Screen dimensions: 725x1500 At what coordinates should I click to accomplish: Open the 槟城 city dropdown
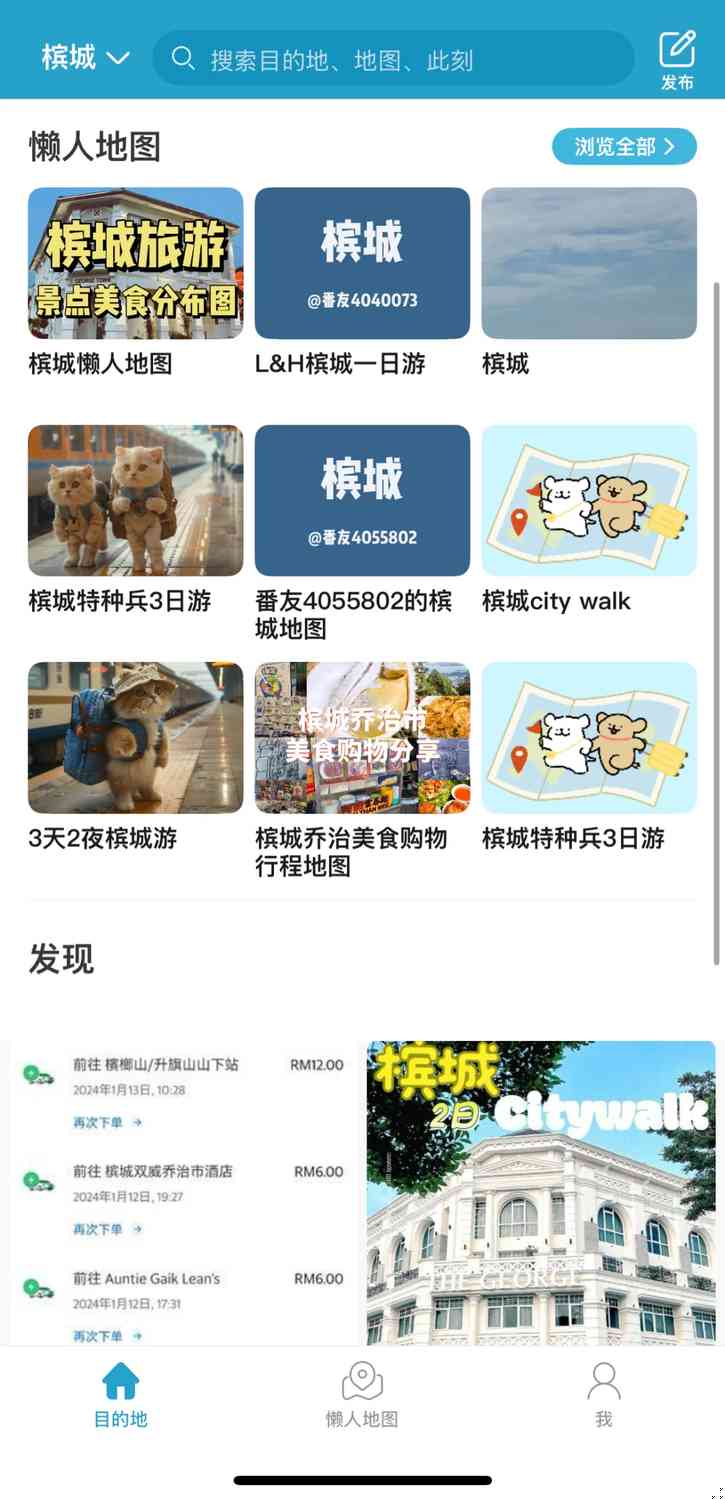[x=86, y=58]
